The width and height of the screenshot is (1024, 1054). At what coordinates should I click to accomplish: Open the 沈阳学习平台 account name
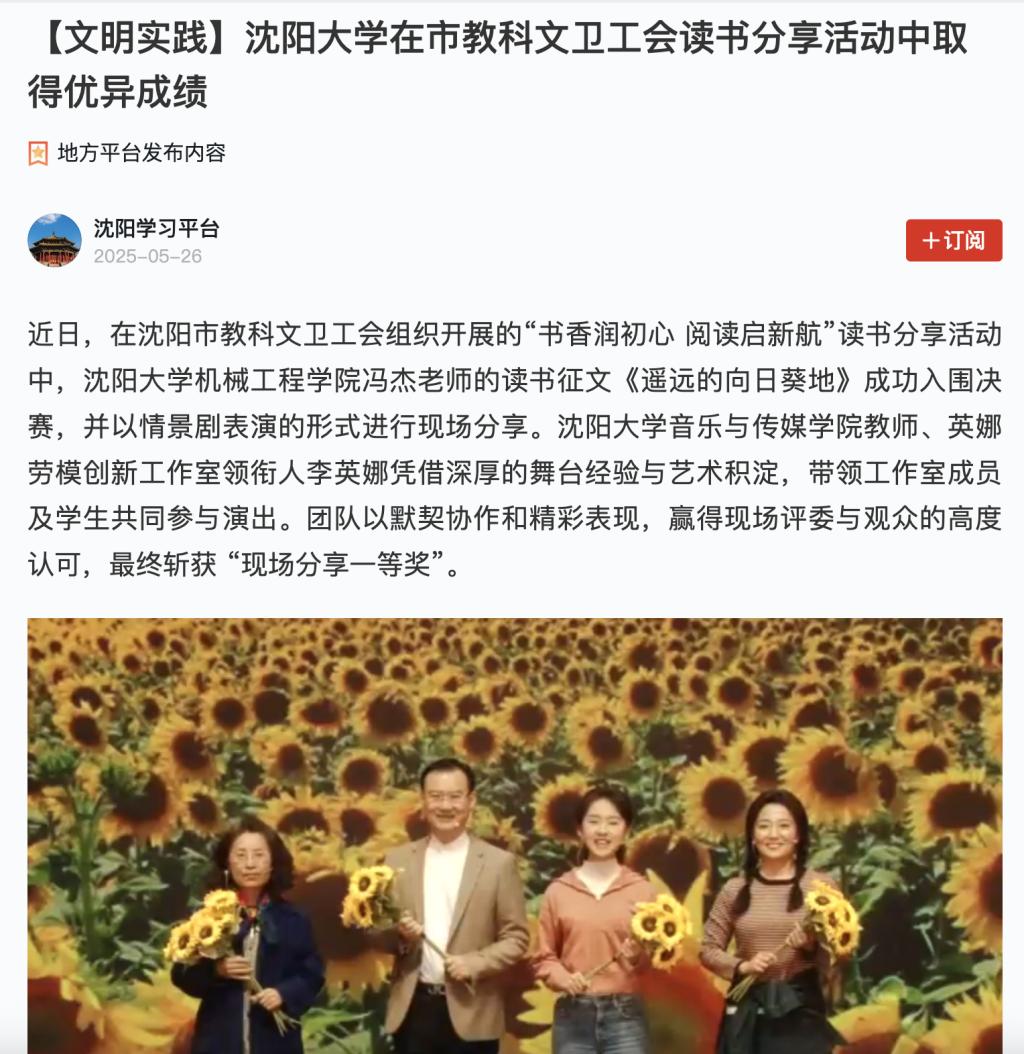pos(156,228)
